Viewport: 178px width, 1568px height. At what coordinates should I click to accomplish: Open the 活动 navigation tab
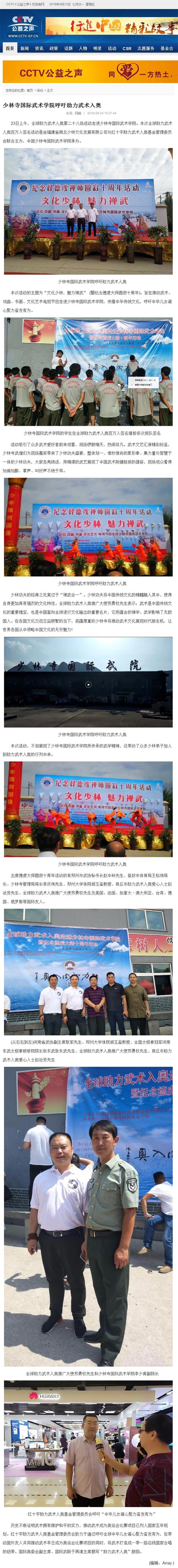[112, 48]
